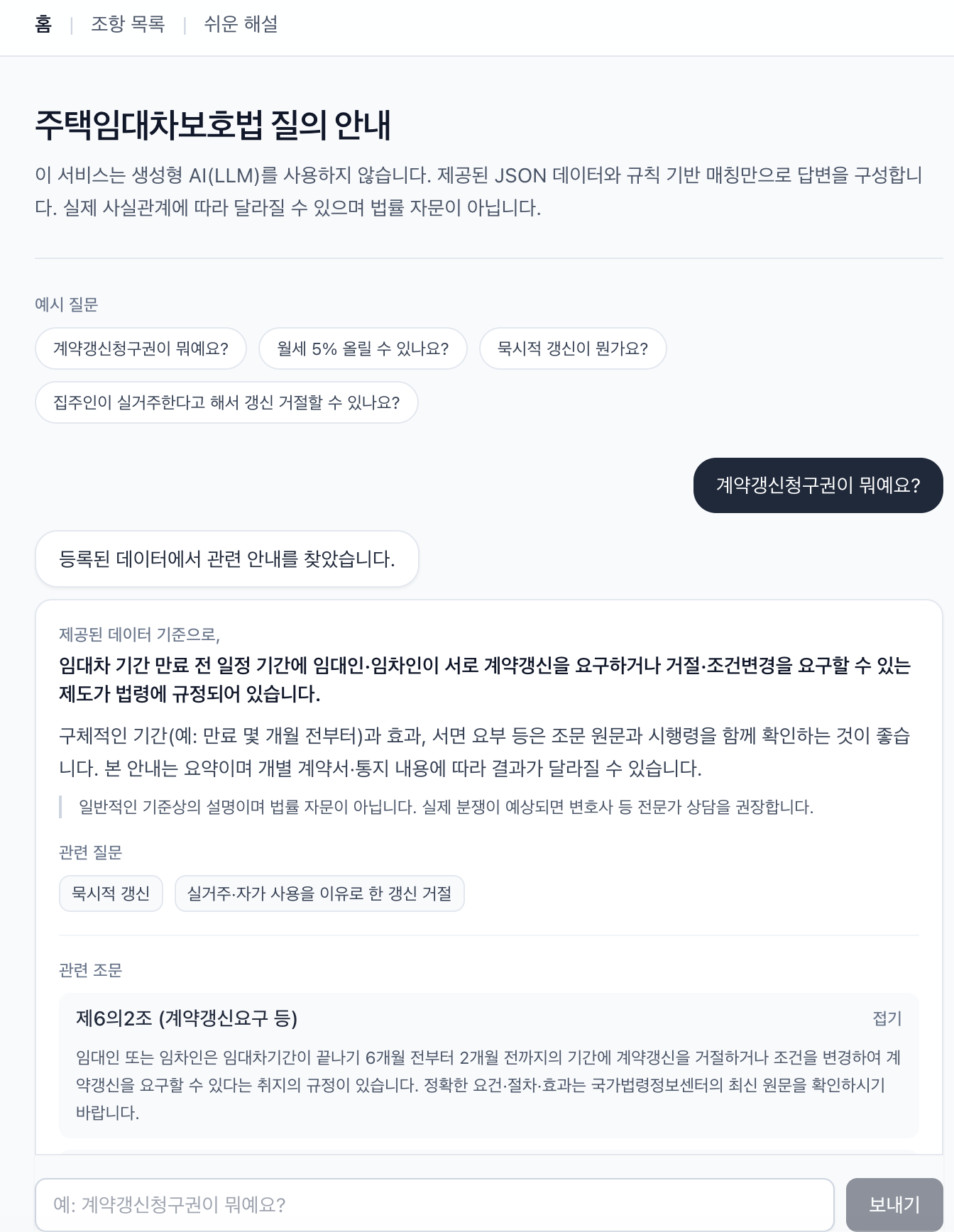
Task: Switch to 조항 목록 tab
Action: (128, 25)
